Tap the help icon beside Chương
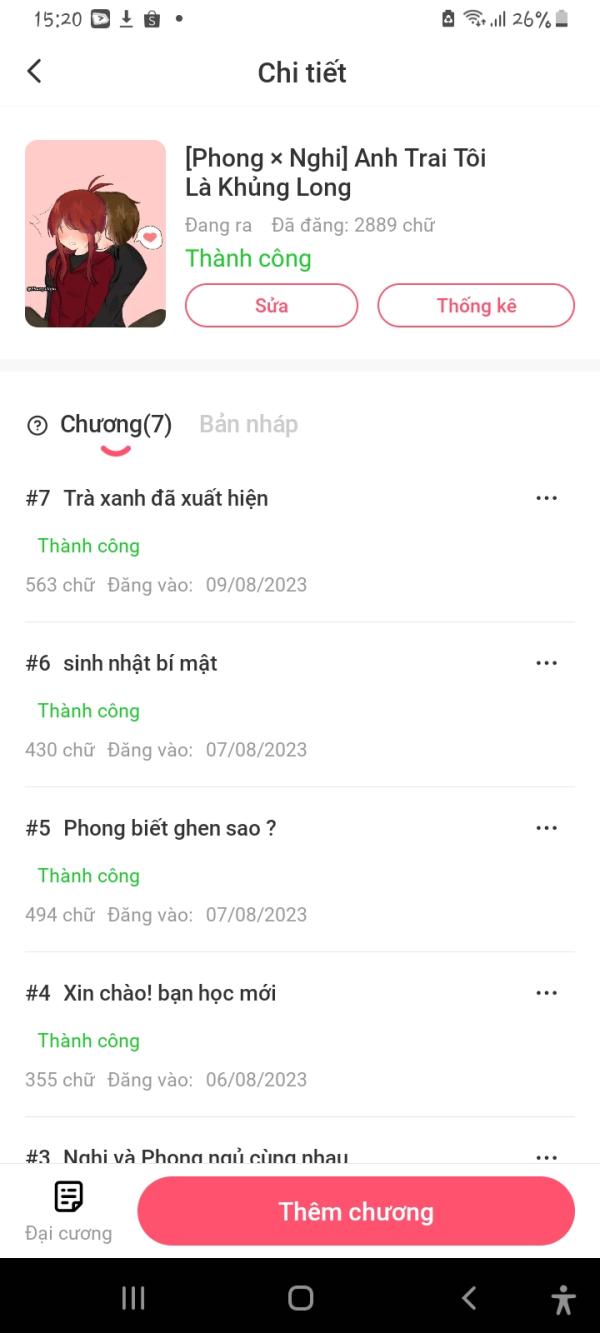This screenshot has width=600, height=1333. coord(37,426)
